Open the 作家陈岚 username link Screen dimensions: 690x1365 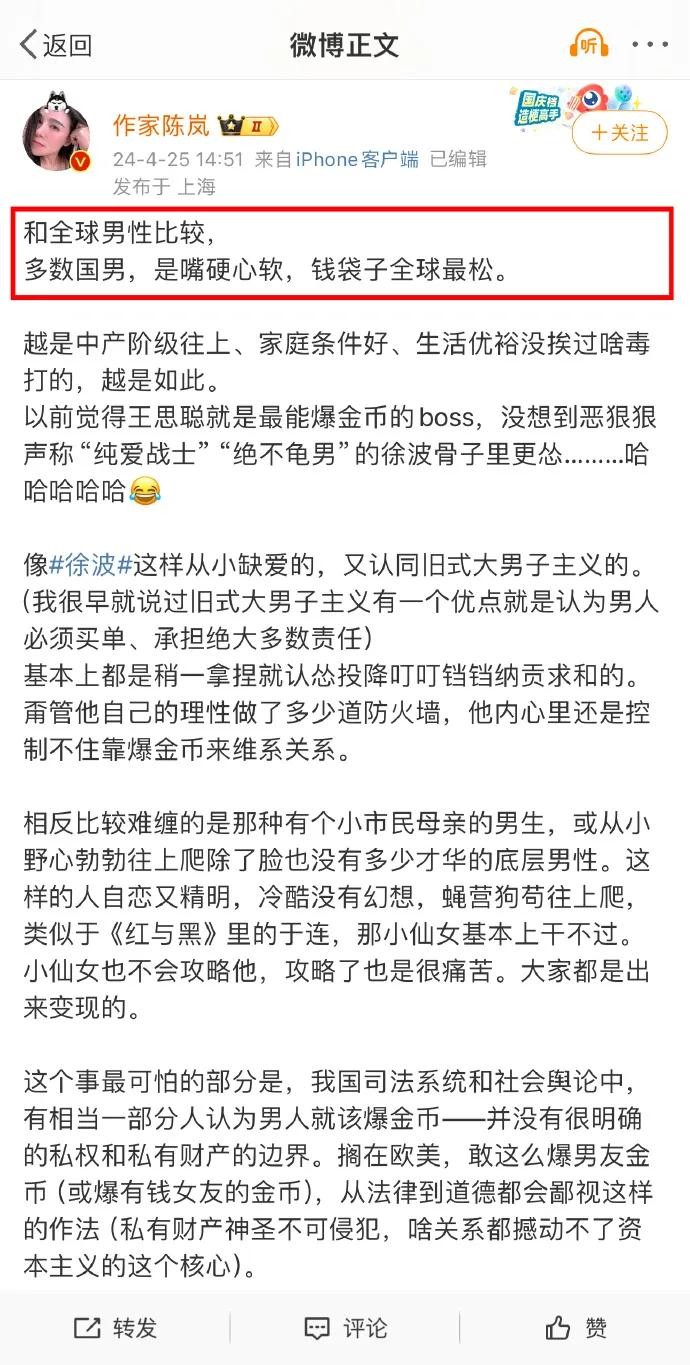coord(161,126)
